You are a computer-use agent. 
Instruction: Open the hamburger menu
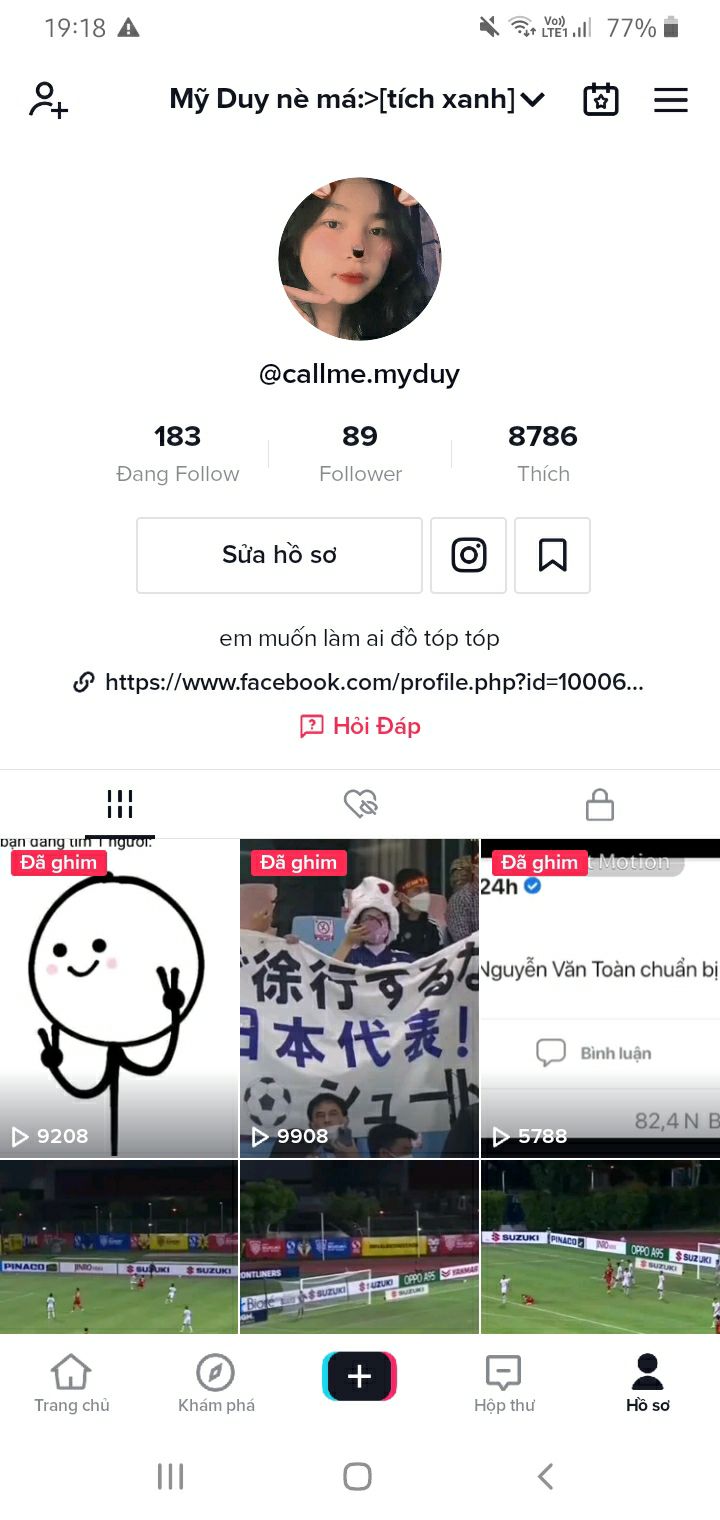click(670, 100)
